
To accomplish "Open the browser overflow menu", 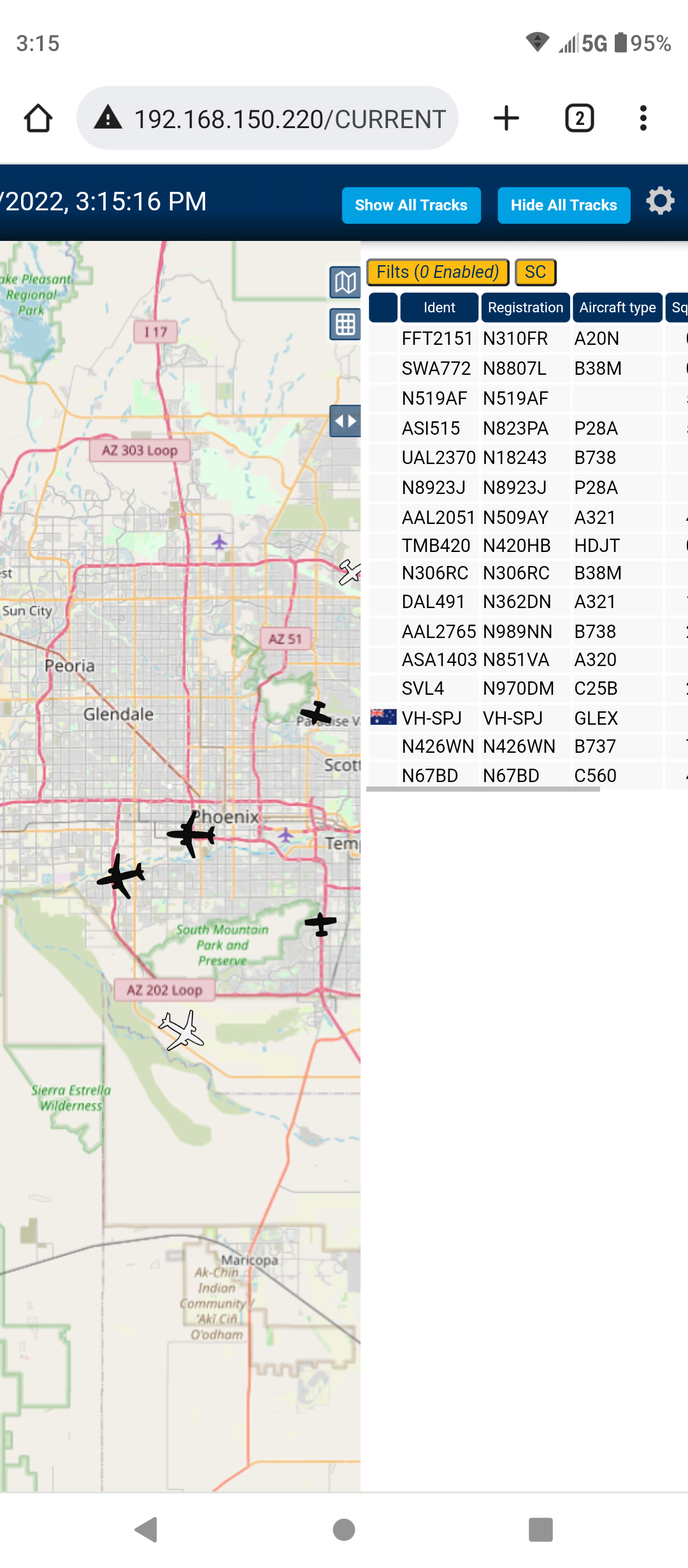I will (x=643, y=119).
